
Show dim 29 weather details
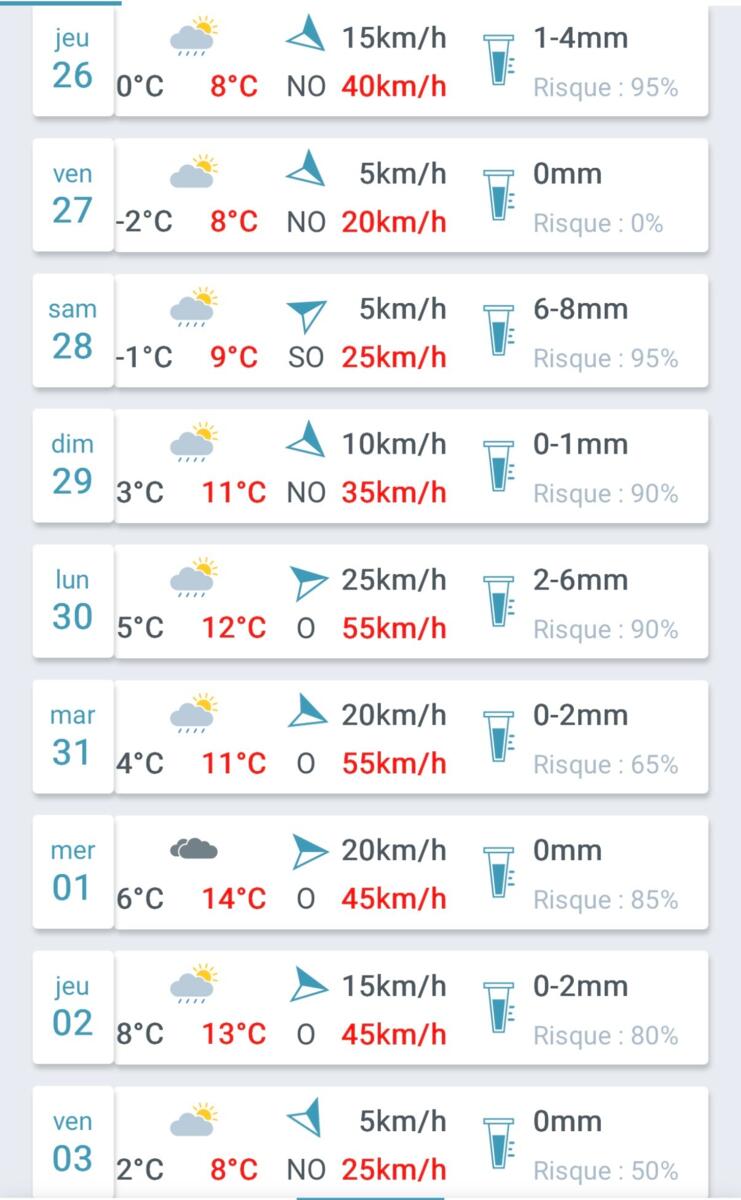370,466
